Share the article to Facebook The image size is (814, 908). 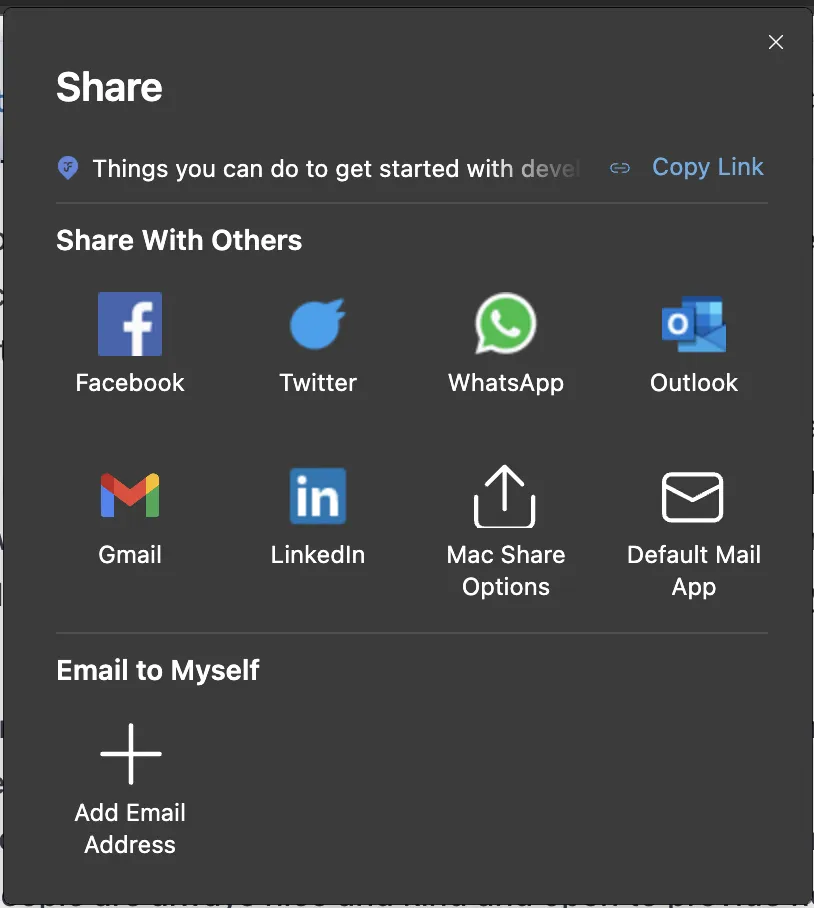(130, 323)
